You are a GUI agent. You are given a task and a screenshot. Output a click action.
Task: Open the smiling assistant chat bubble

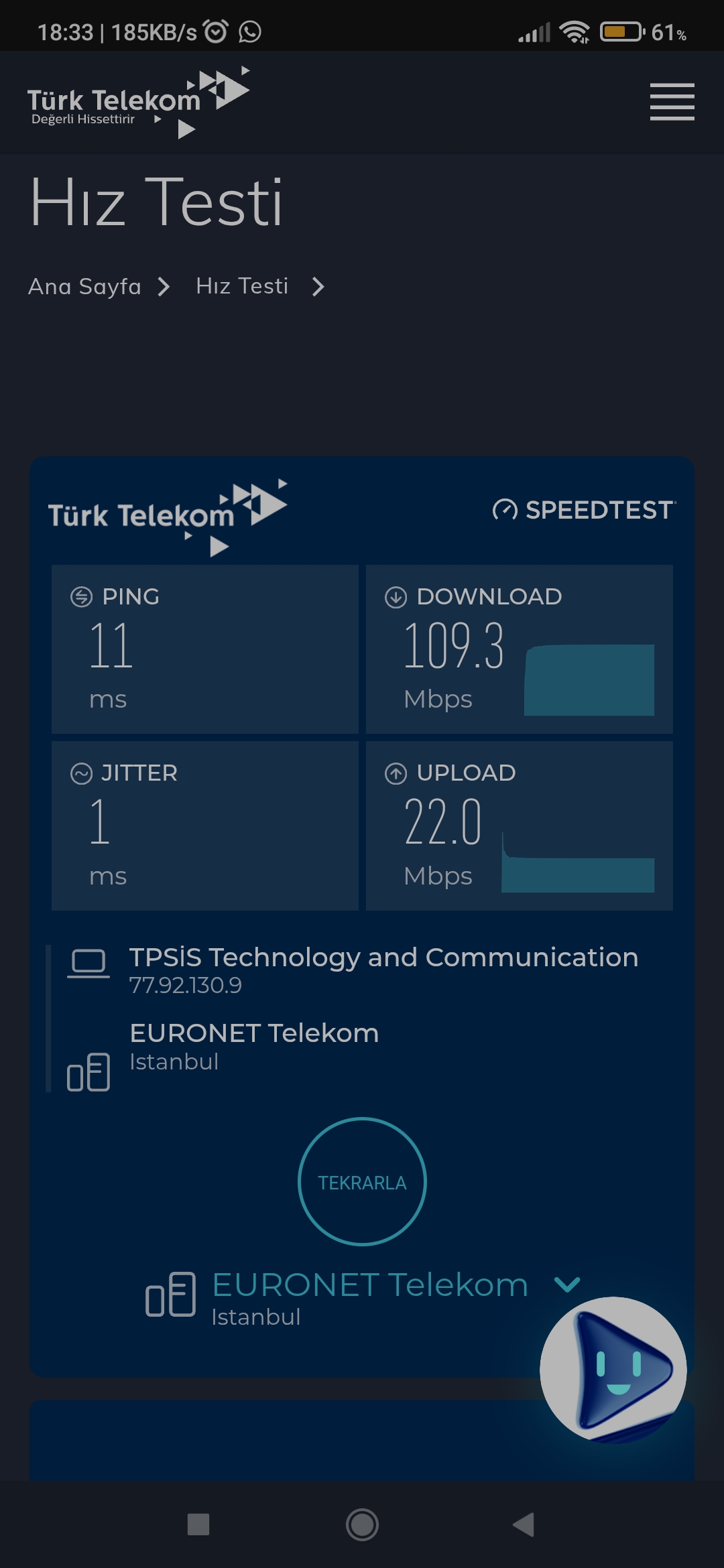tap(613, 1370)
